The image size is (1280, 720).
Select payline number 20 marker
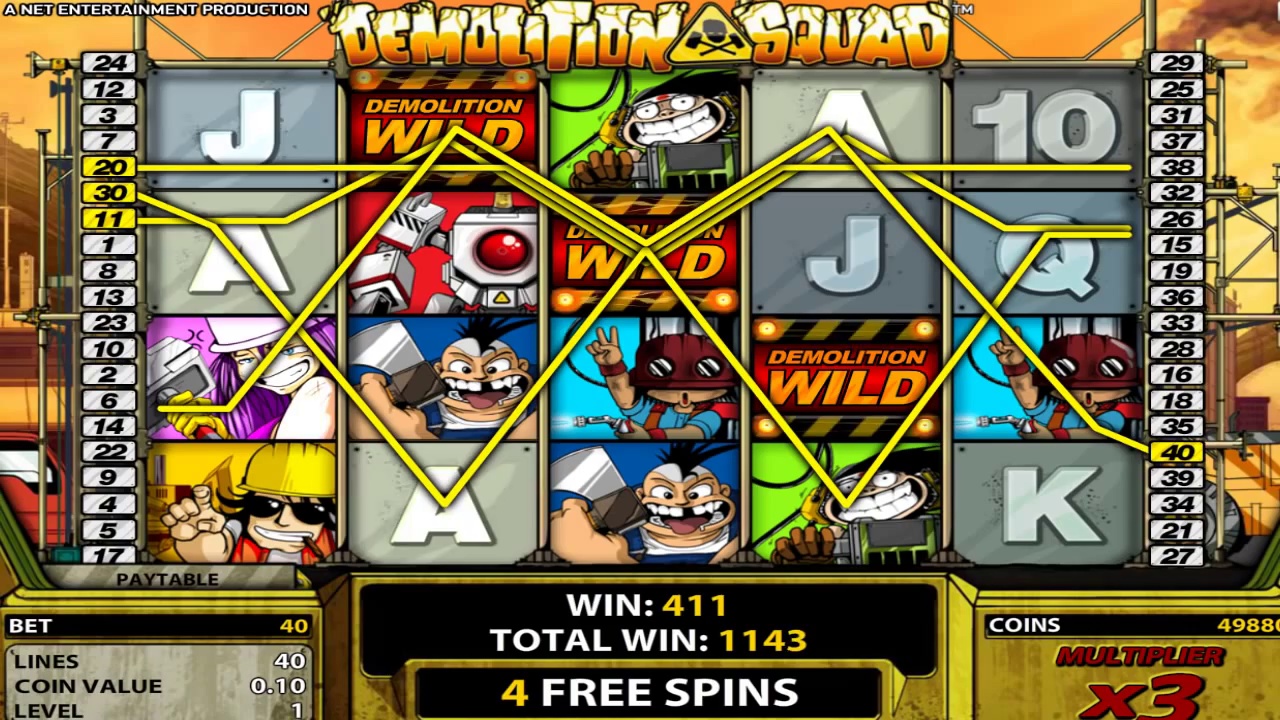108,167
